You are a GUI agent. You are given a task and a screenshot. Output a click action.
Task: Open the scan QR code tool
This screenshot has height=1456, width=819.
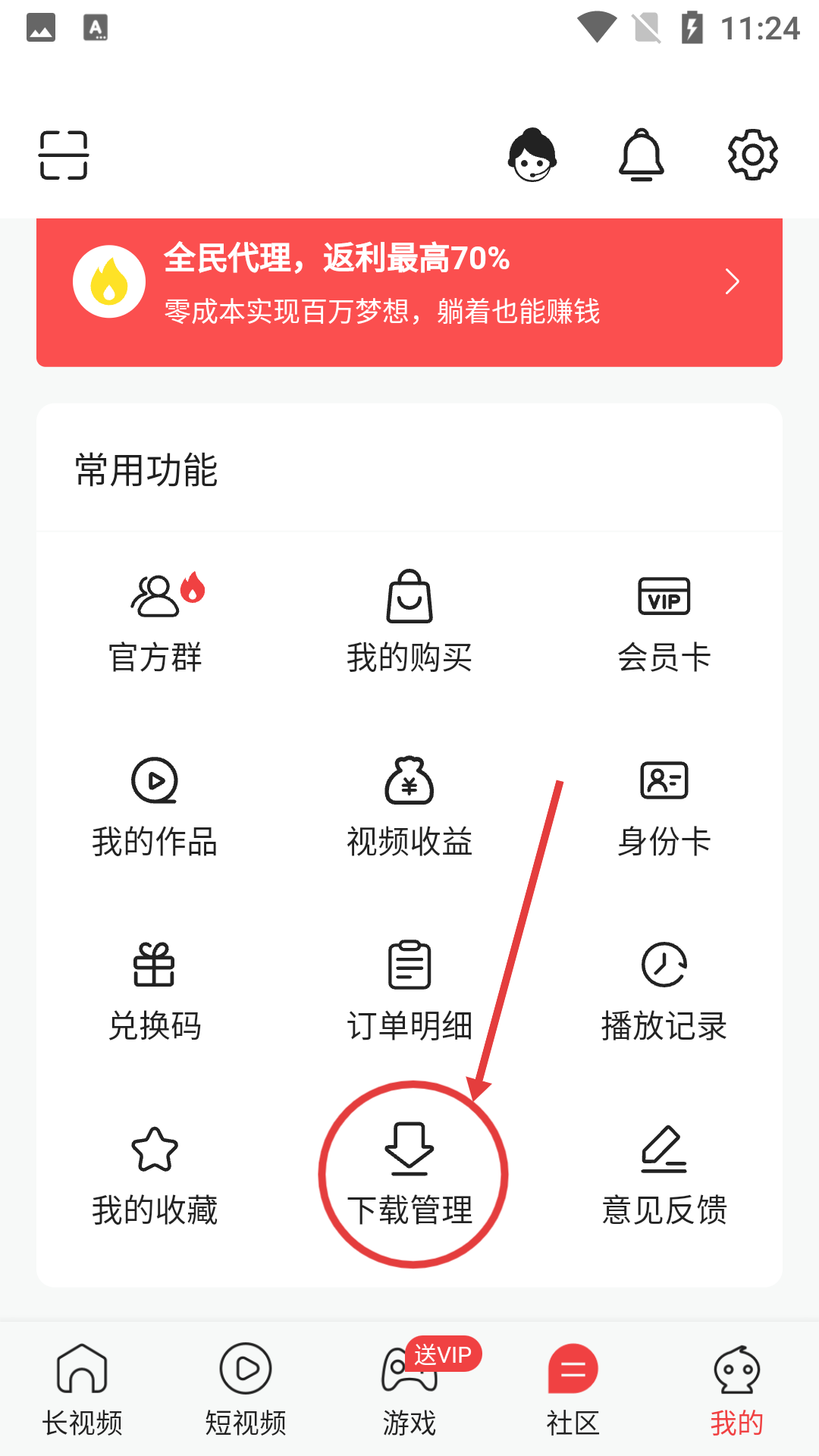tap(63, 154)
